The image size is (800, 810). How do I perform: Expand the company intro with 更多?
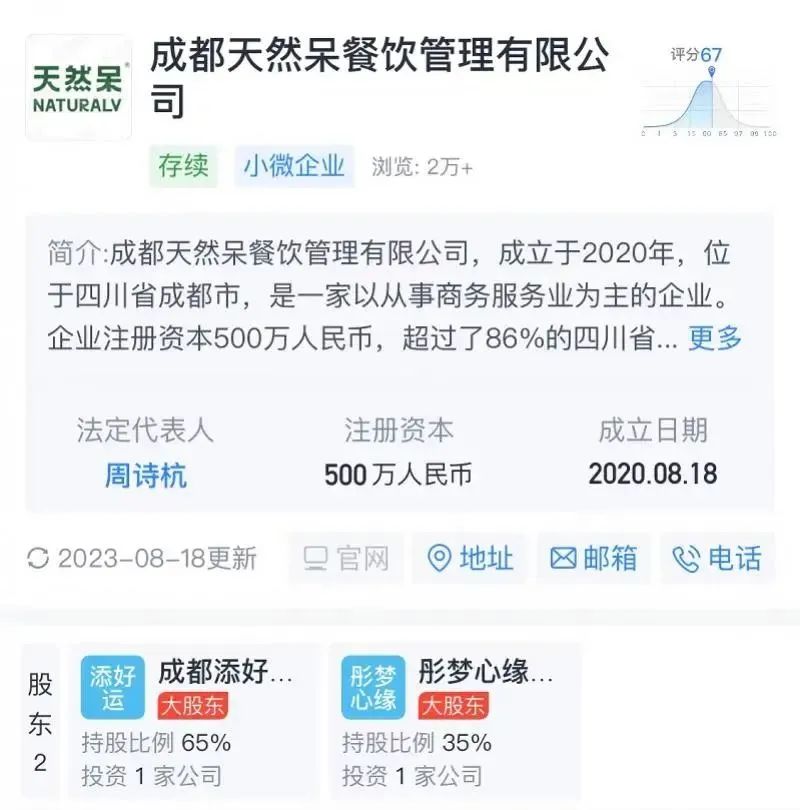coord(715,338)
